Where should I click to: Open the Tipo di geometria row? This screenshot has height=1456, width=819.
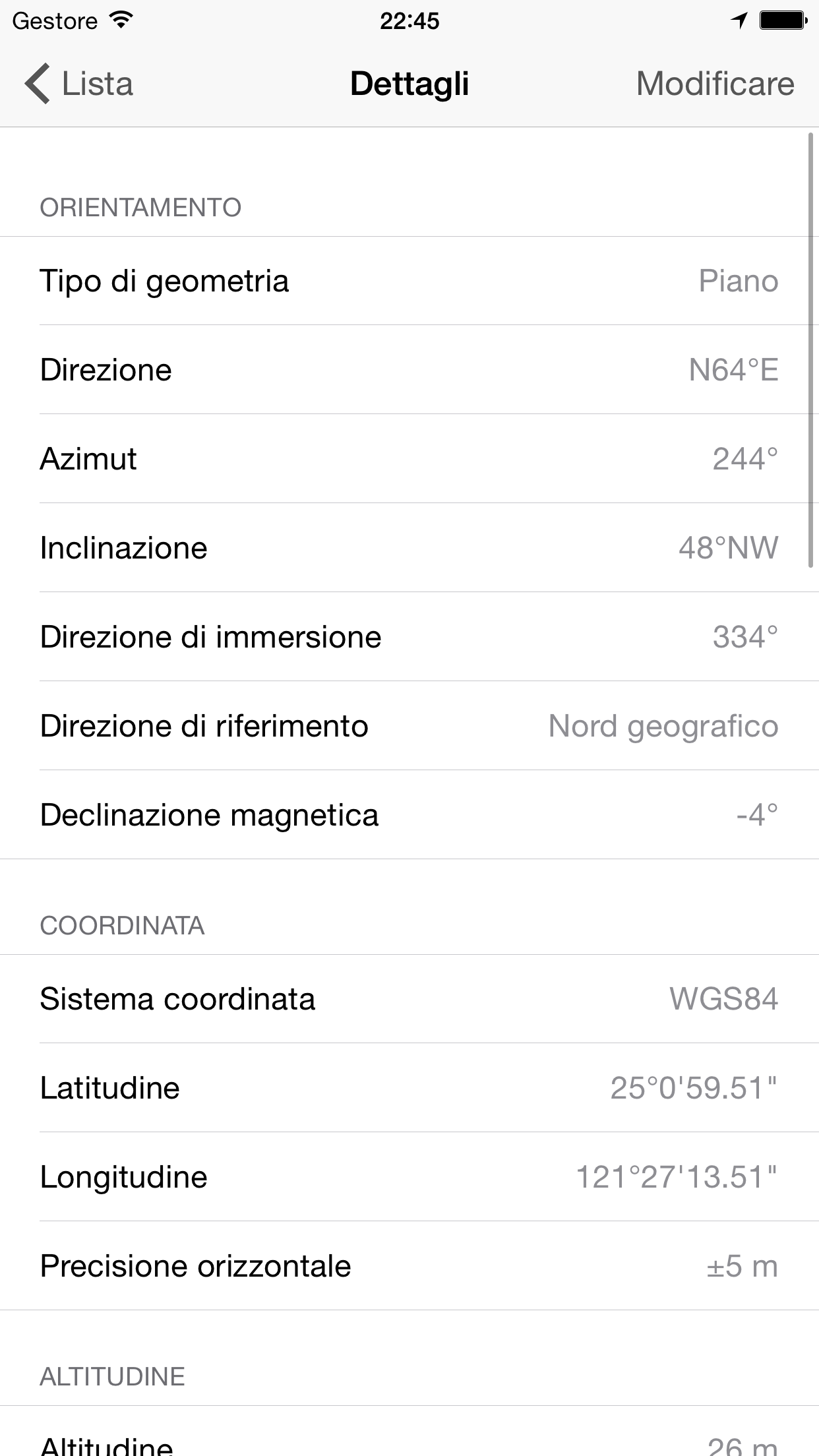[x=409, y=281]
